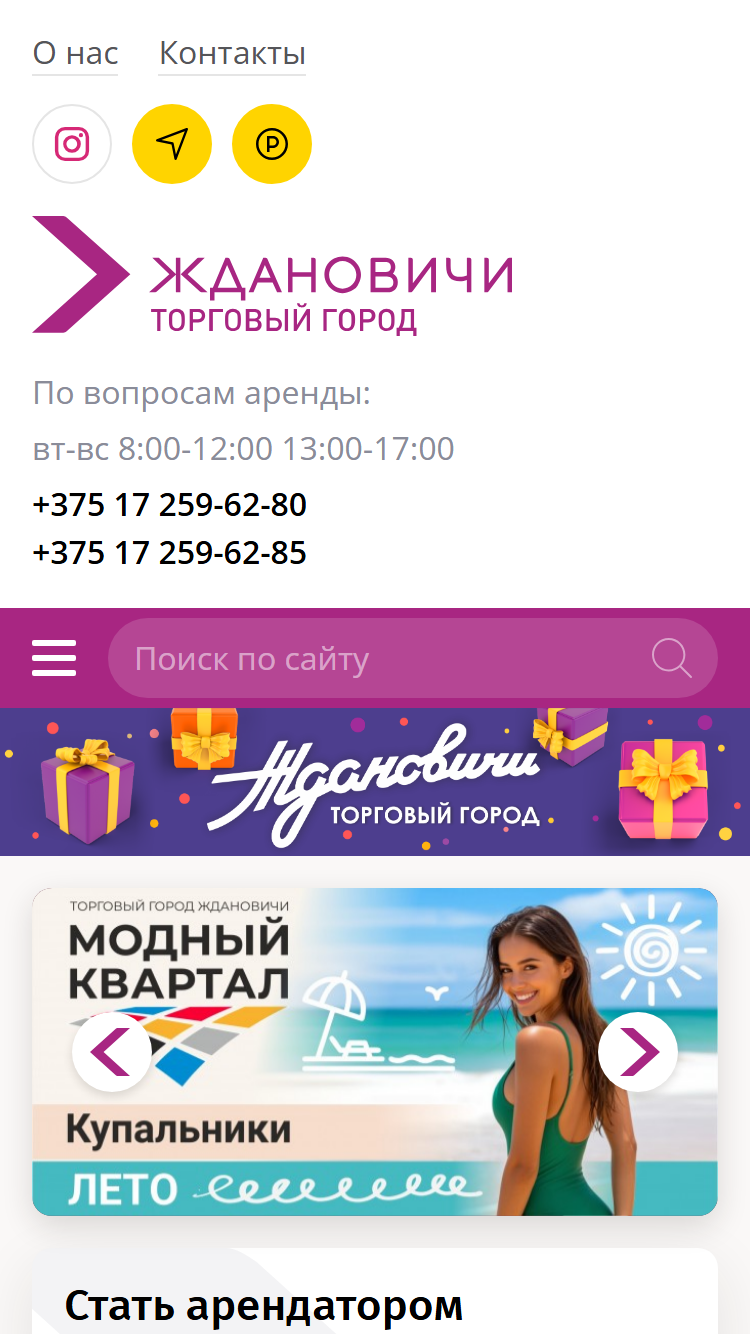Open the Стать арендатором card

click(375, 1292)
